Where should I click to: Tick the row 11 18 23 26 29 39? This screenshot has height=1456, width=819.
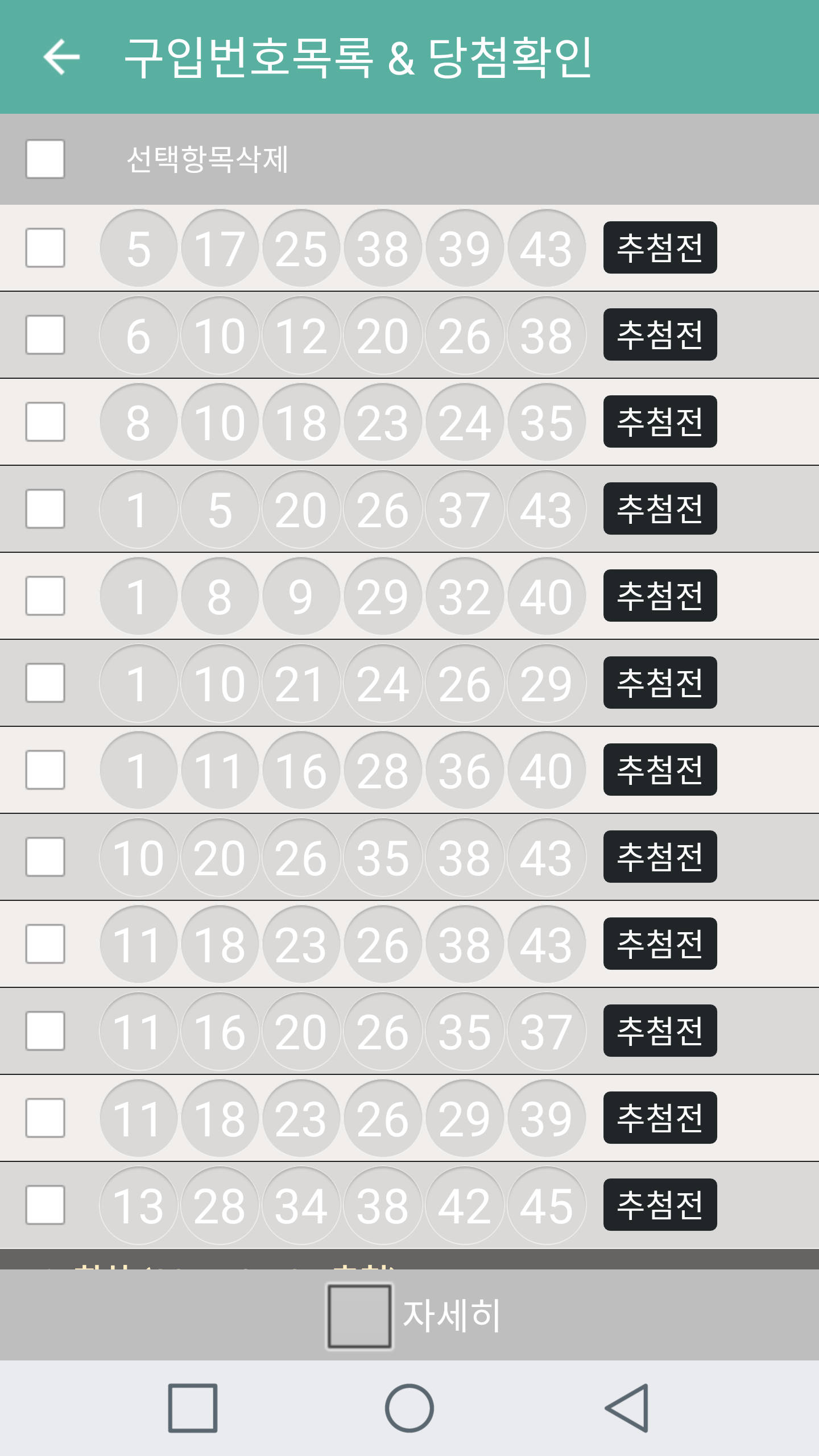coord(45,1118)
